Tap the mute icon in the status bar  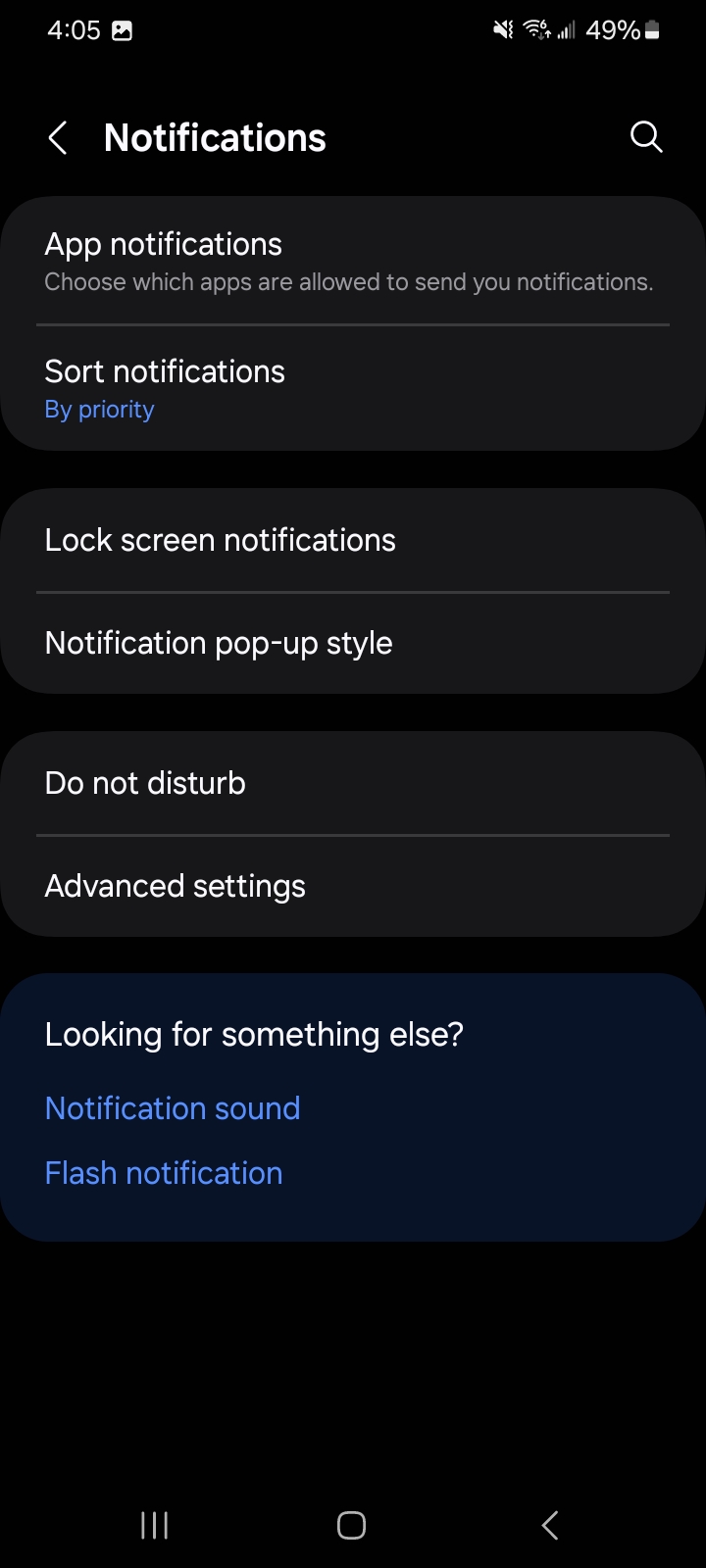point(502,29)
